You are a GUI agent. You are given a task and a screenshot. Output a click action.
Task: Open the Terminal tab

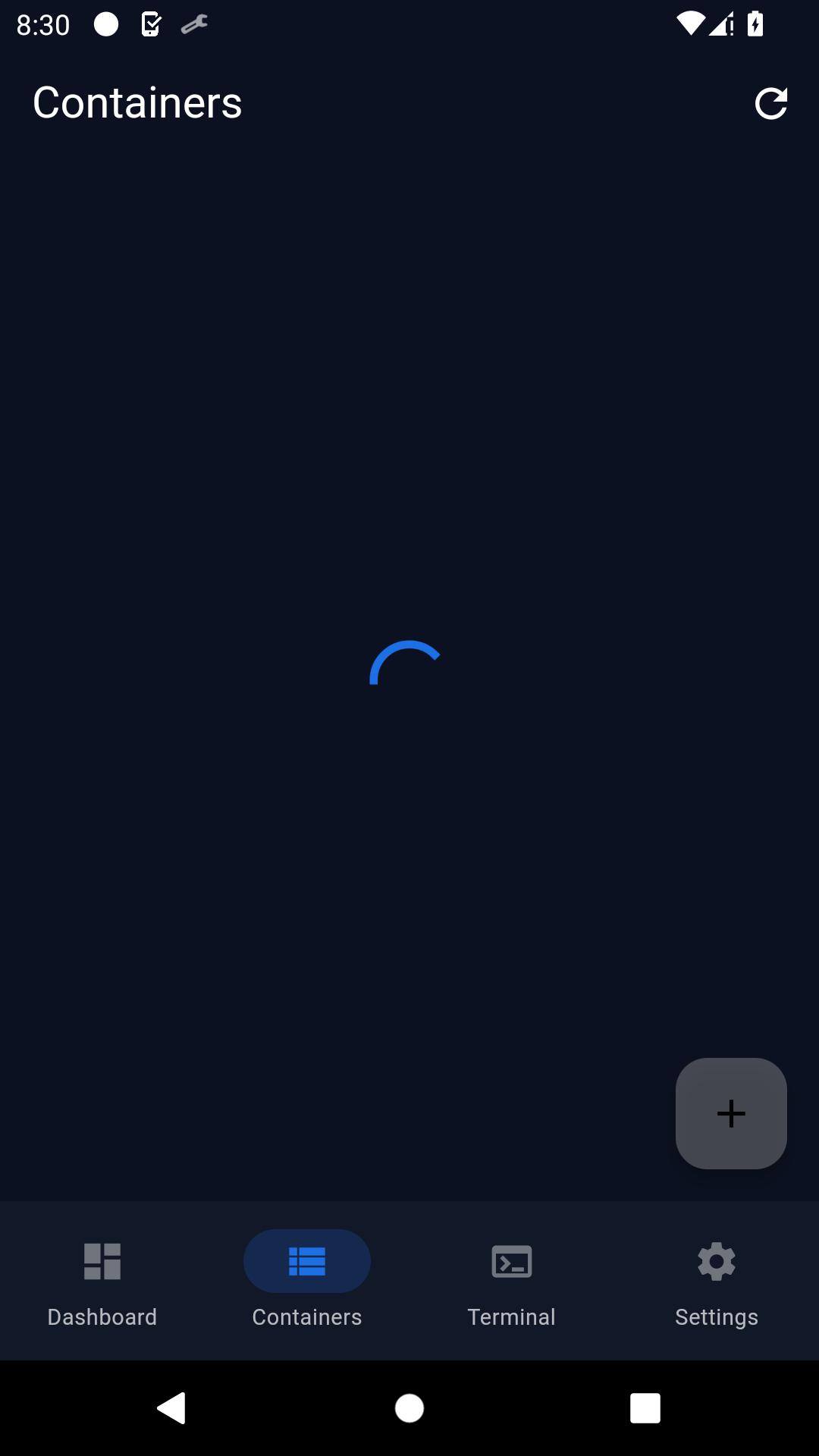point(512,1282)
